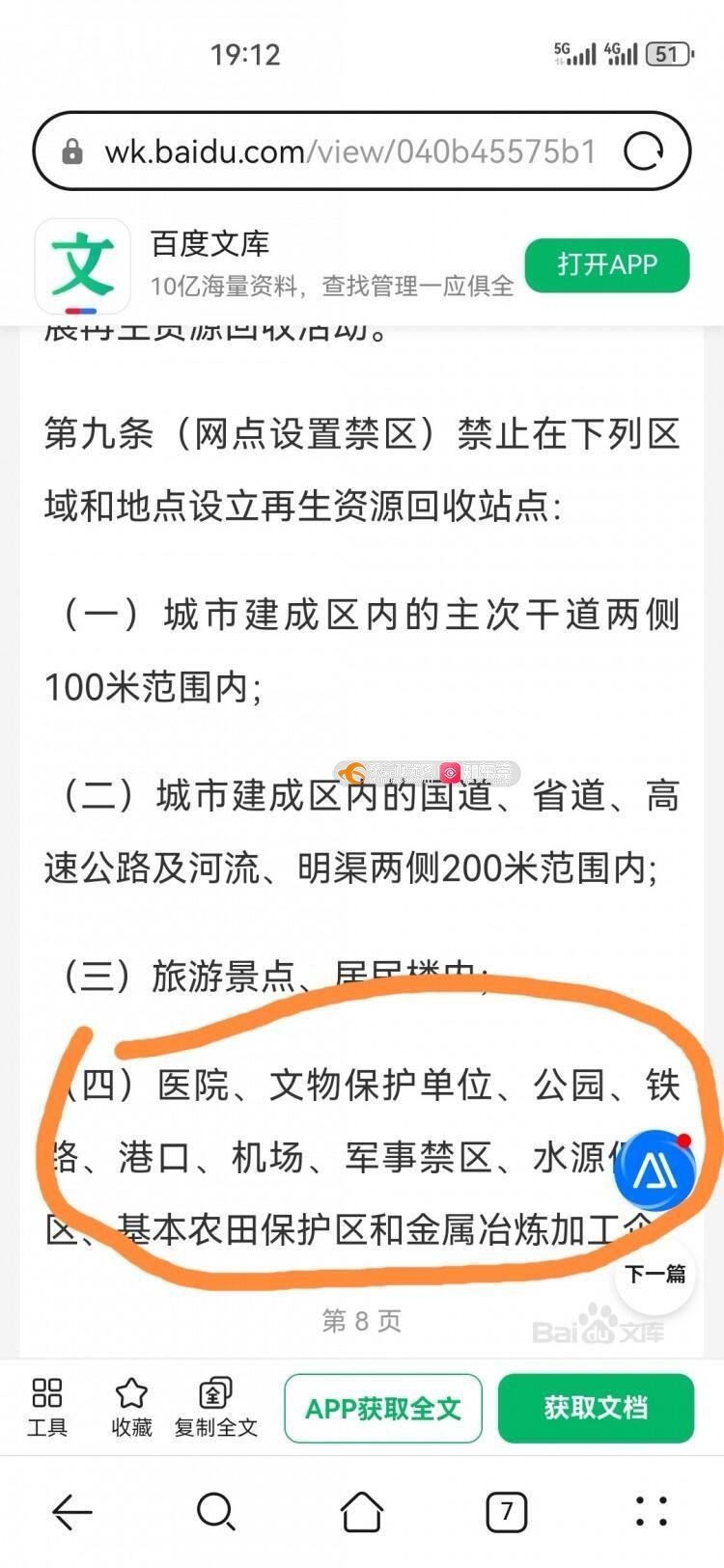Screen dimensions: 724x1568
Task: Open the tab switcher showing 7
Action: (507, 1511)
